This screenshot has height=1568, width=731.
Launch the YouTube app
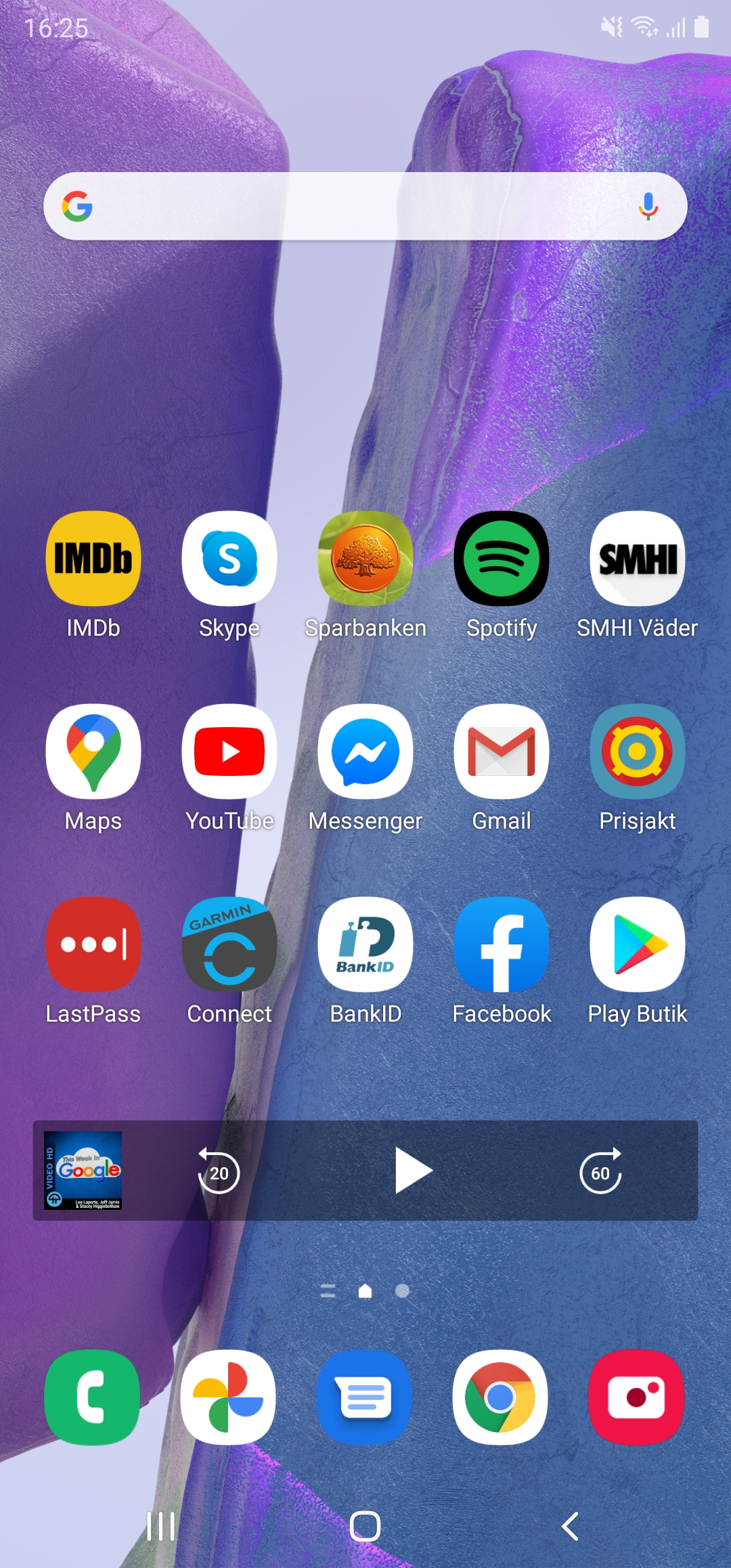(x=229, y=752)
